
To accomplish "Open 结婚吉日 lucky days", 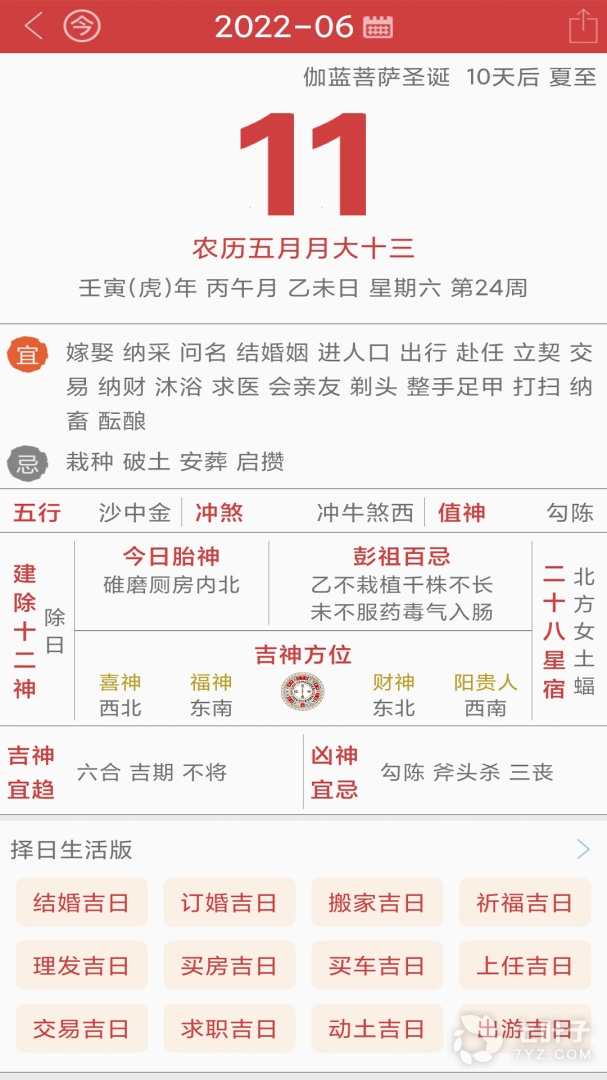I will [x=81, y=903].
